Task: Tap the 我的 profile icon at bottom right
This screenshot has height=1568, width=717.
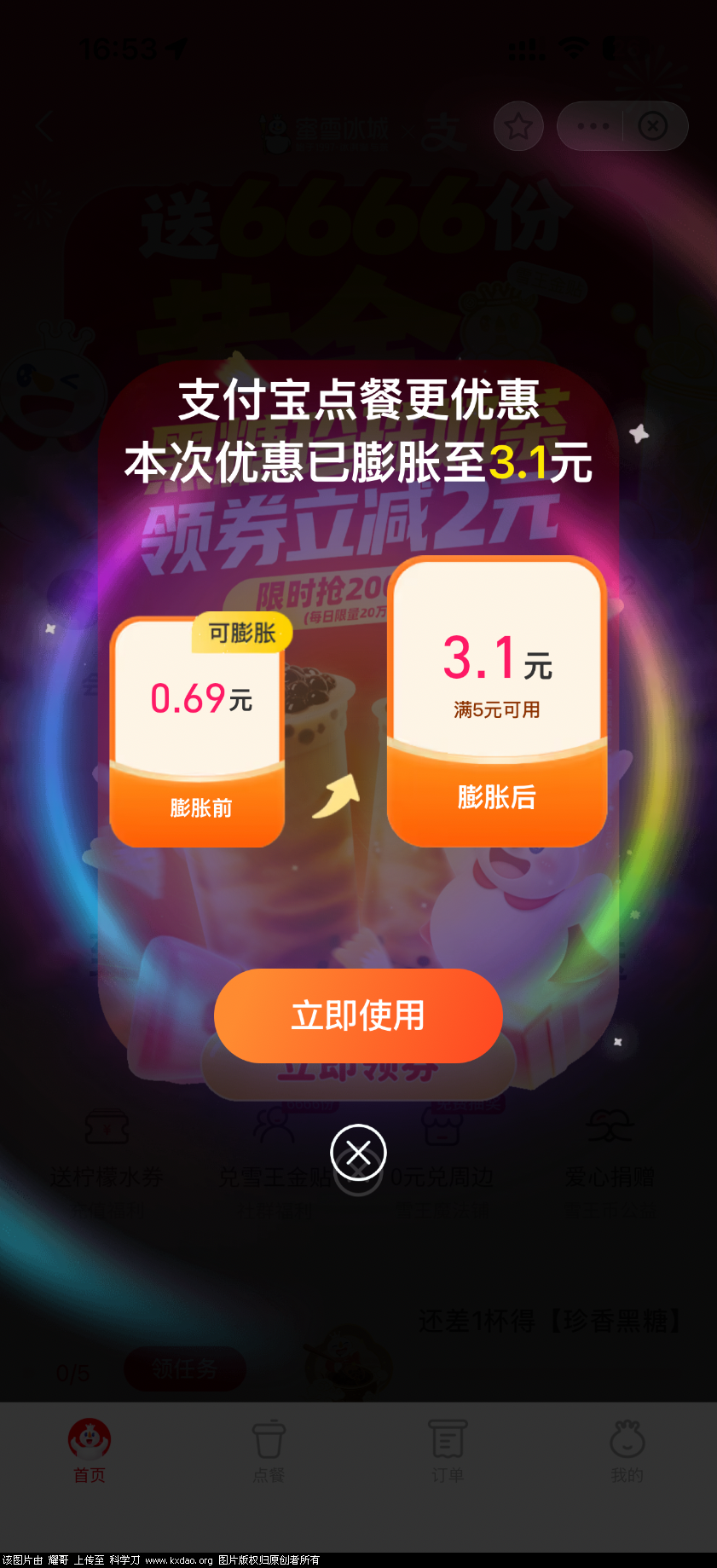Action: pos(627,1443)
